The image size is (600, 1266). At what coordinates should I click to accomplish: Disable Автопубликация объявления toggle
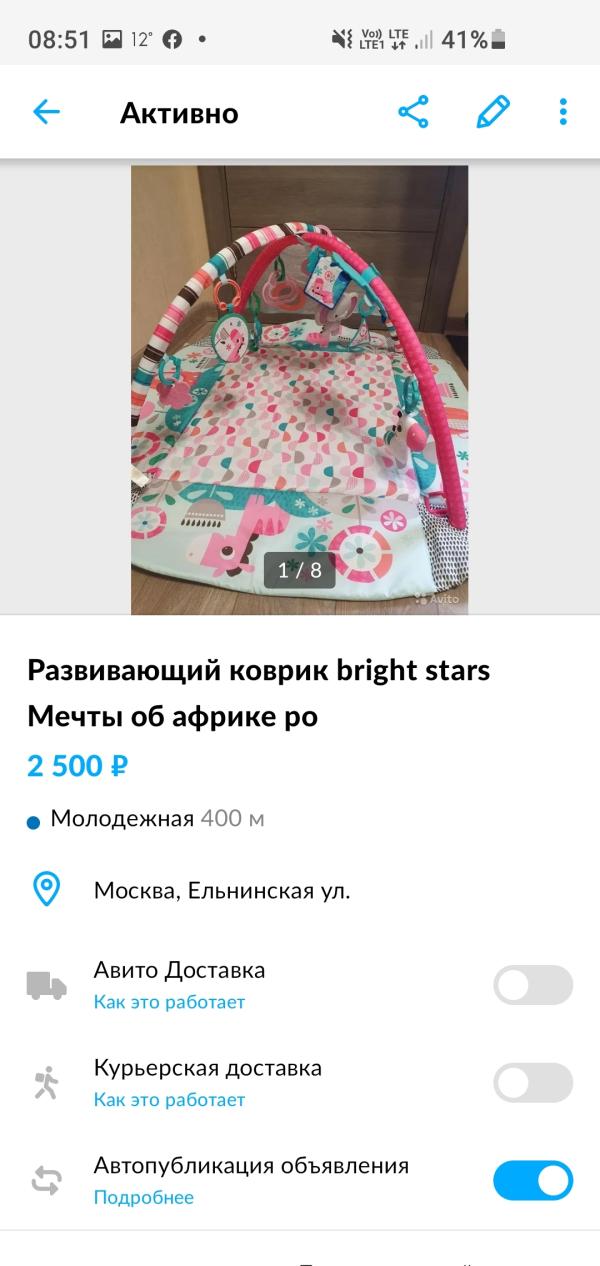[x=532, y=1181]
